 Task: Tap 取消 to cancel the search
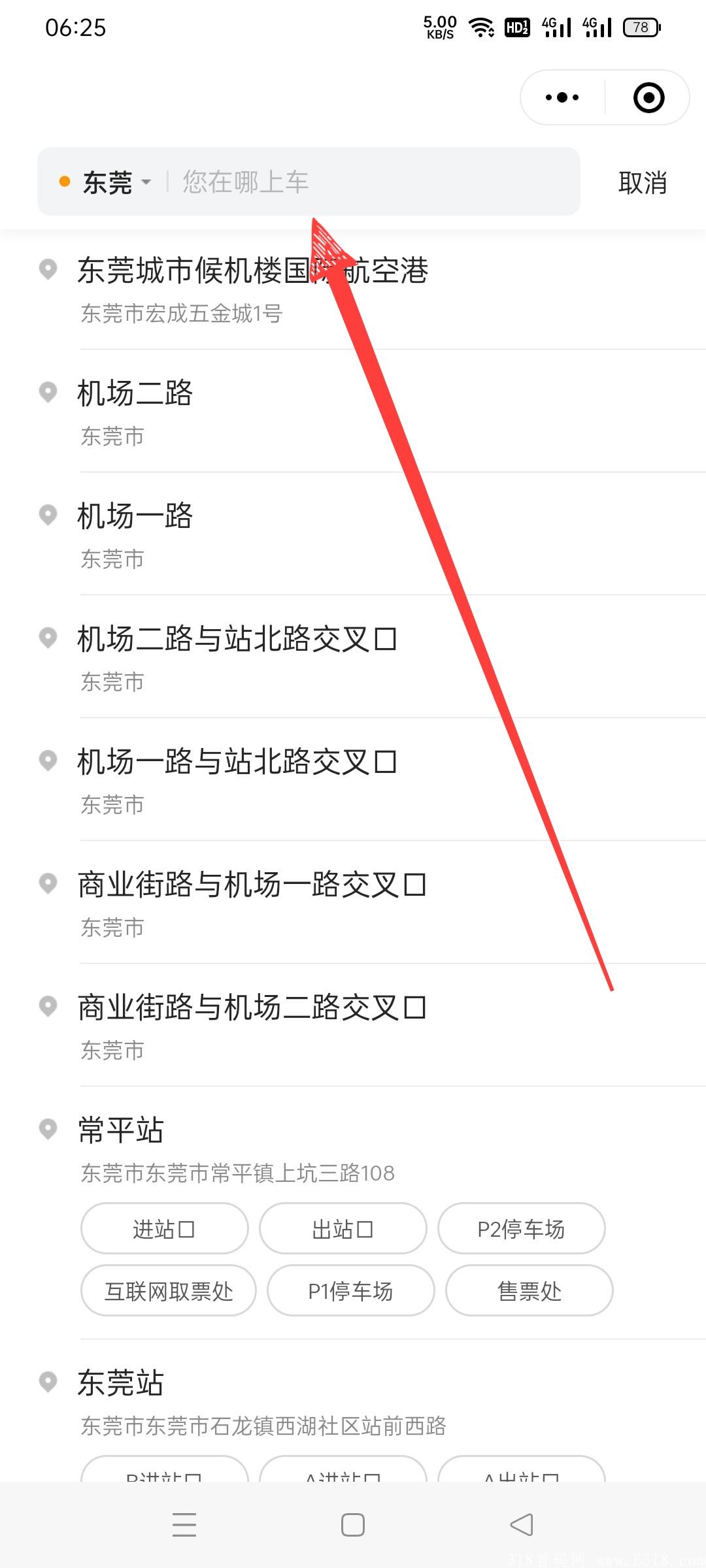tap(642, 183)
